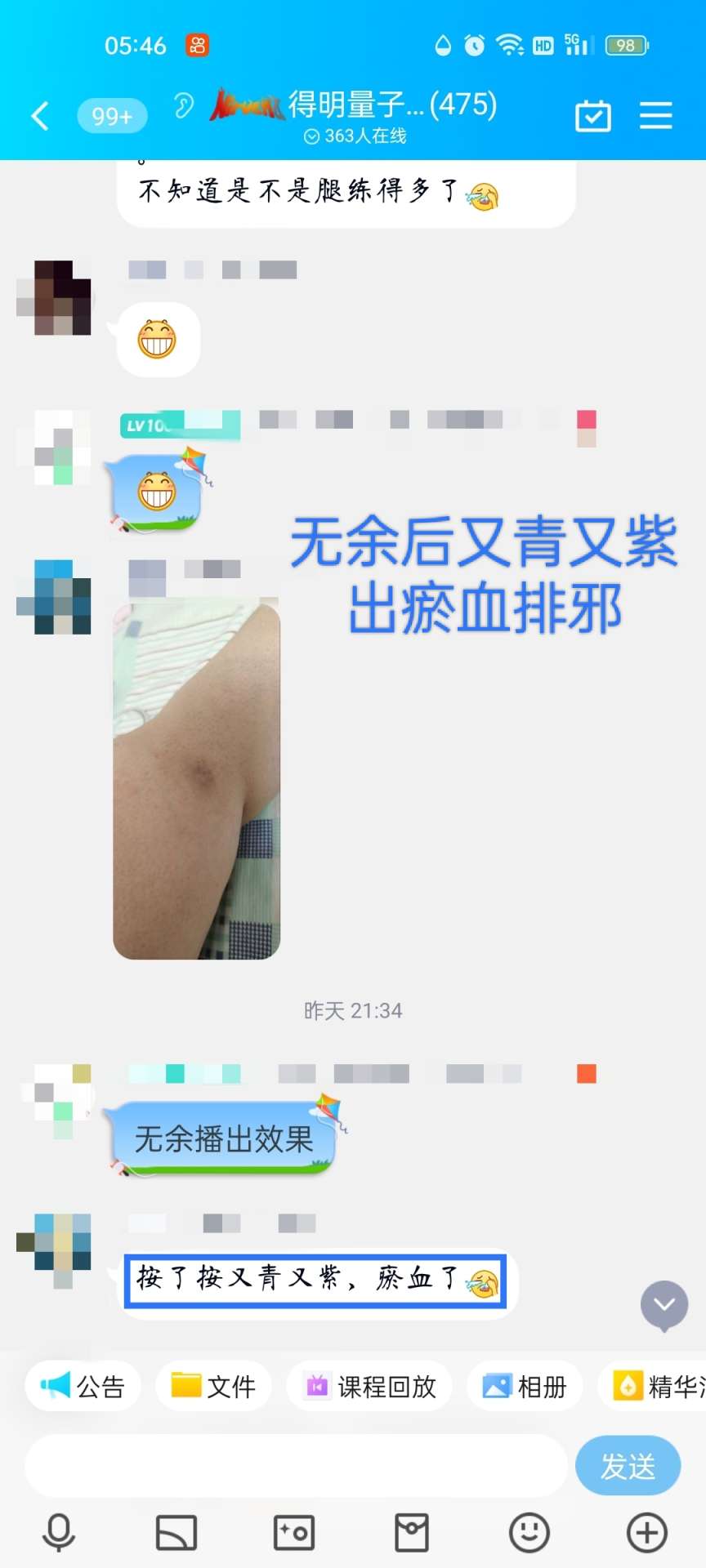The height and width of the screenshot is (1568, 706).
Task: Open the camera capture icon
Action: pyautogui.click(x=293, y=1533)
